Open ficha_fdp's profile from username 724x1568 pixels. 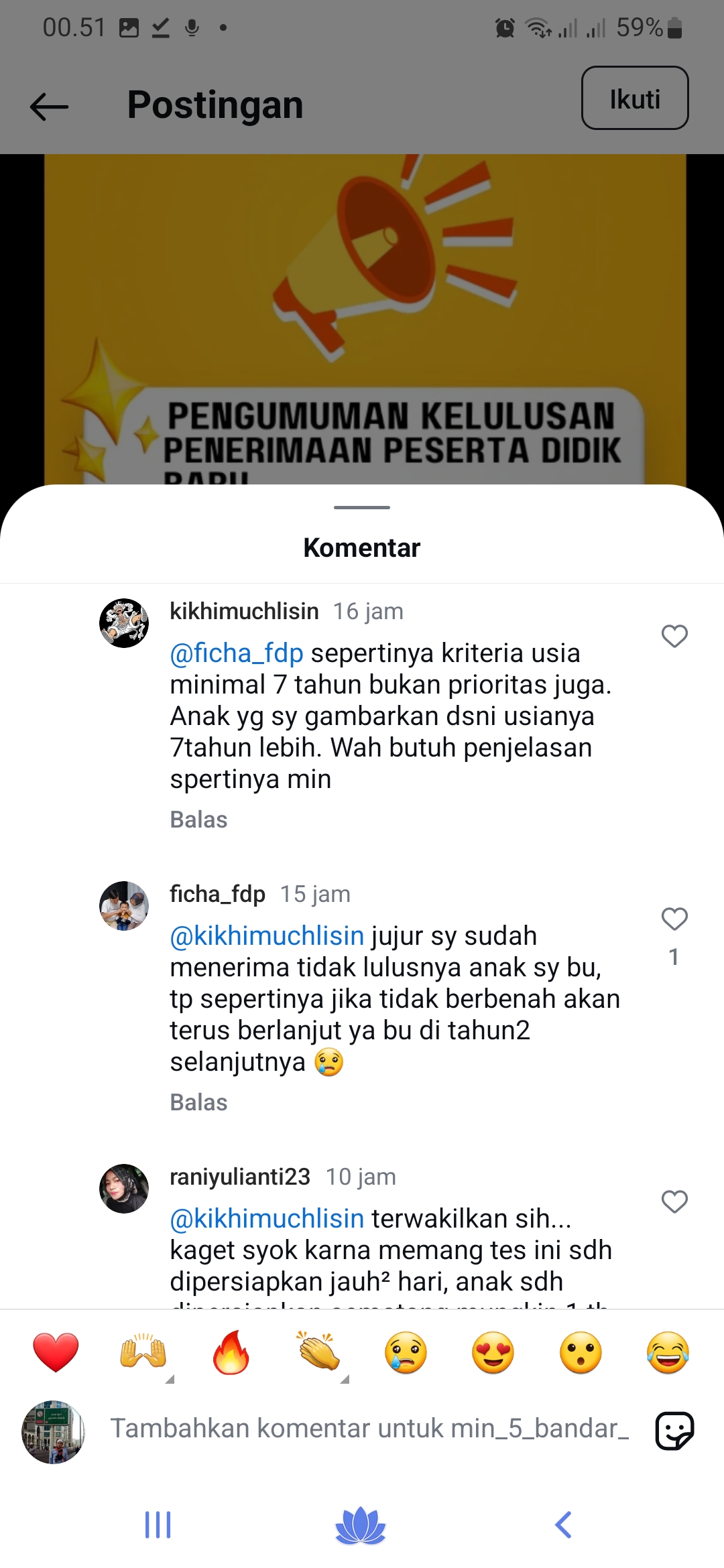217,894
